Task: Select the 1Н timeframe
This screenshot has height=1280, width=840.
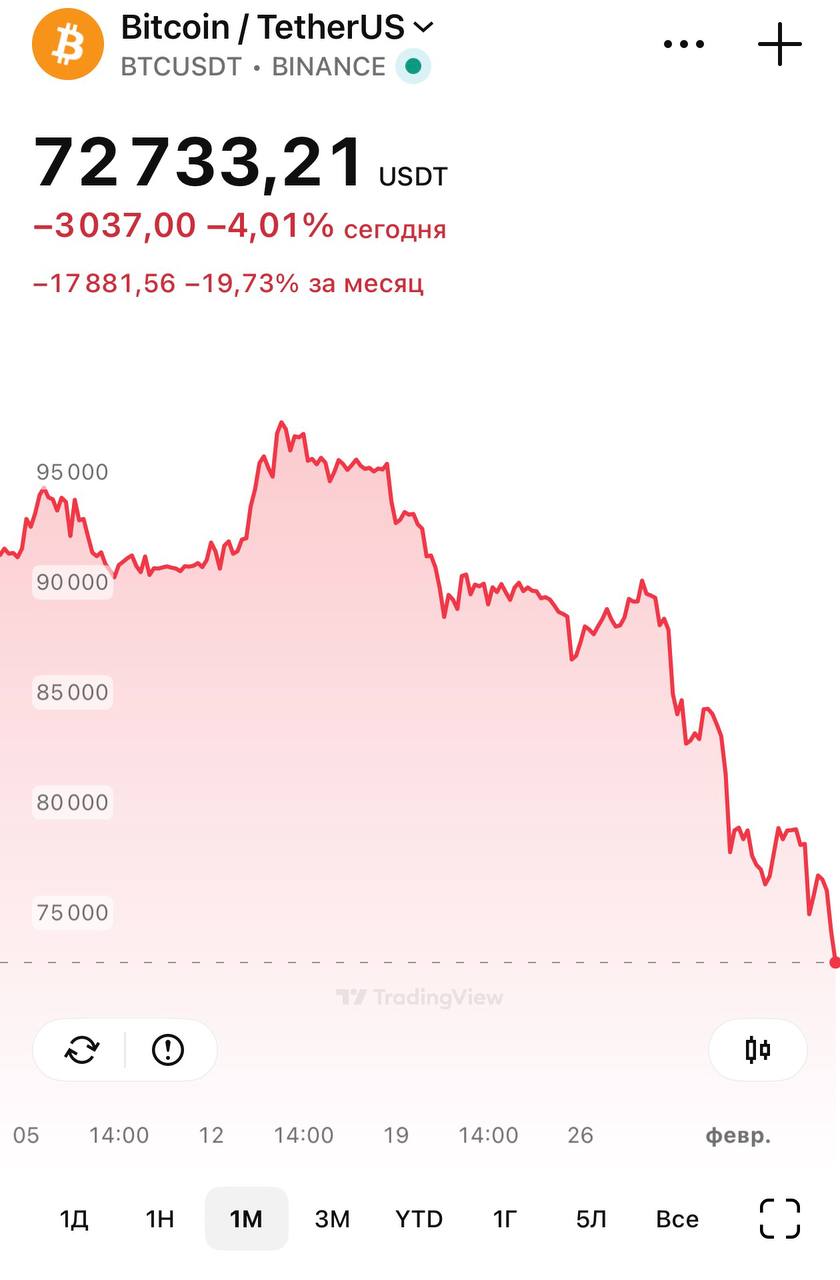Action: [160, 1219]
